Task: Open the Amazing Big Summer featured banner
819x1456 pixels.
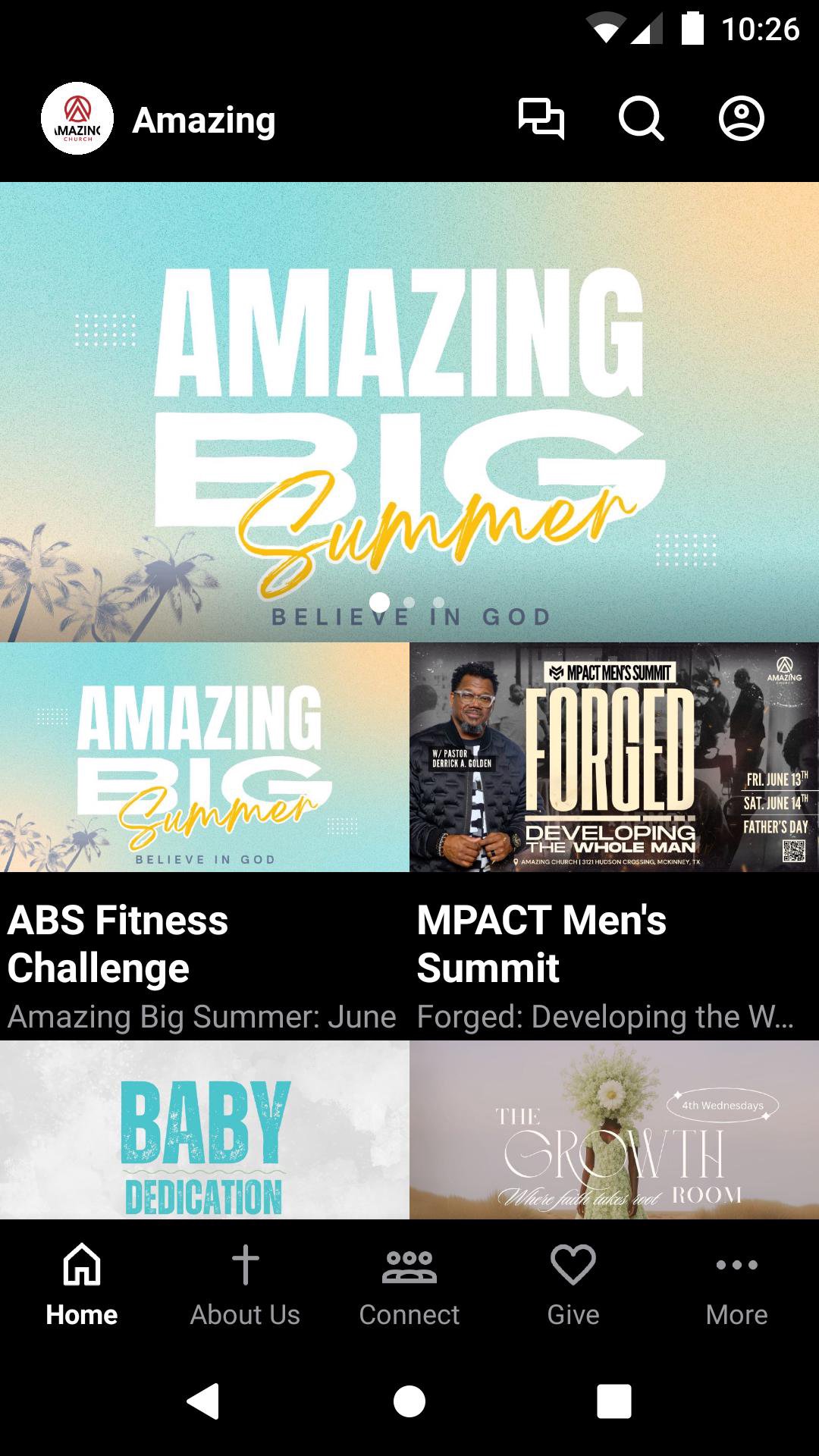Action: coord(409,412)
